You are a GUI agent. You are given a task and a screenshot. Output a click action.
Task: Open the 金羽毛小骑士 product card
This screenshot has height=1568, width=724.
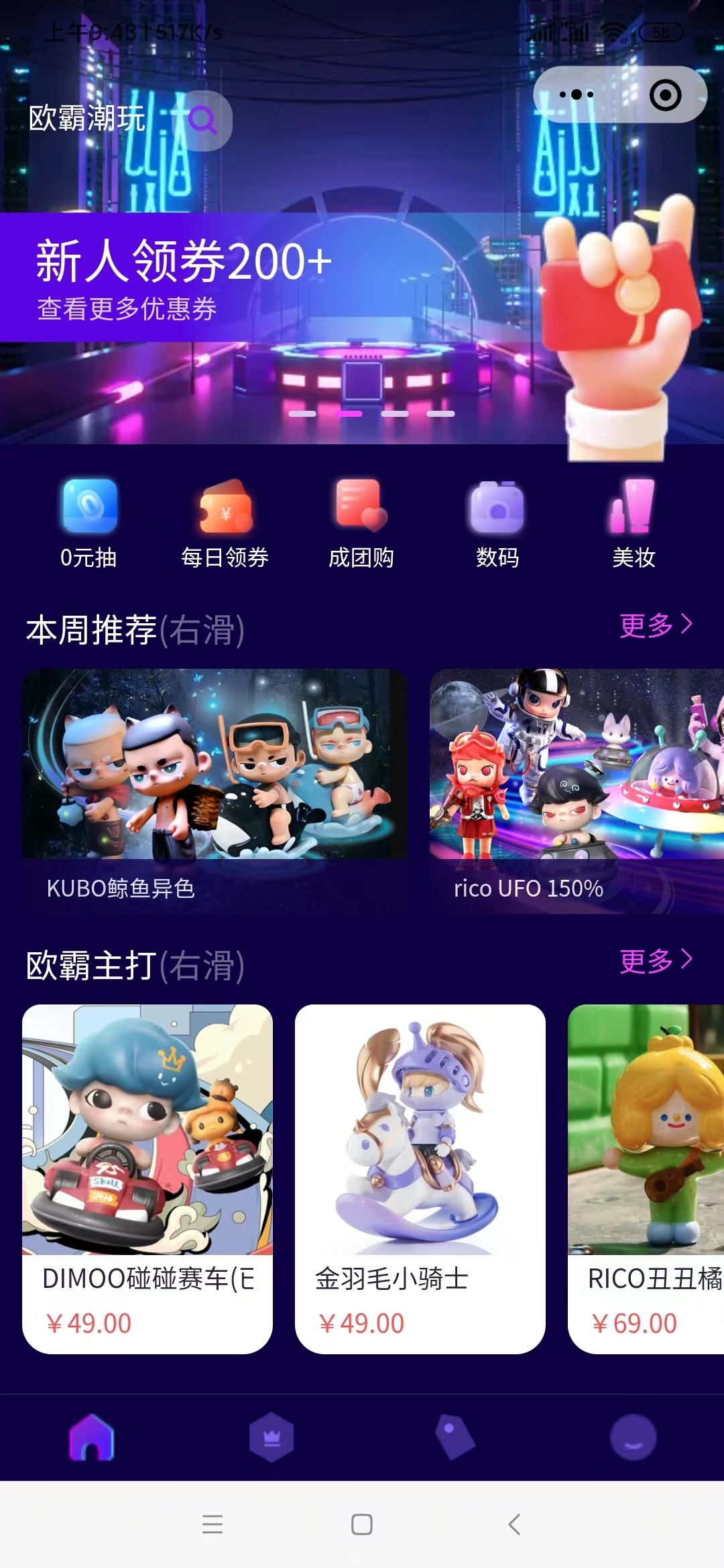(x=420, y=1178)
